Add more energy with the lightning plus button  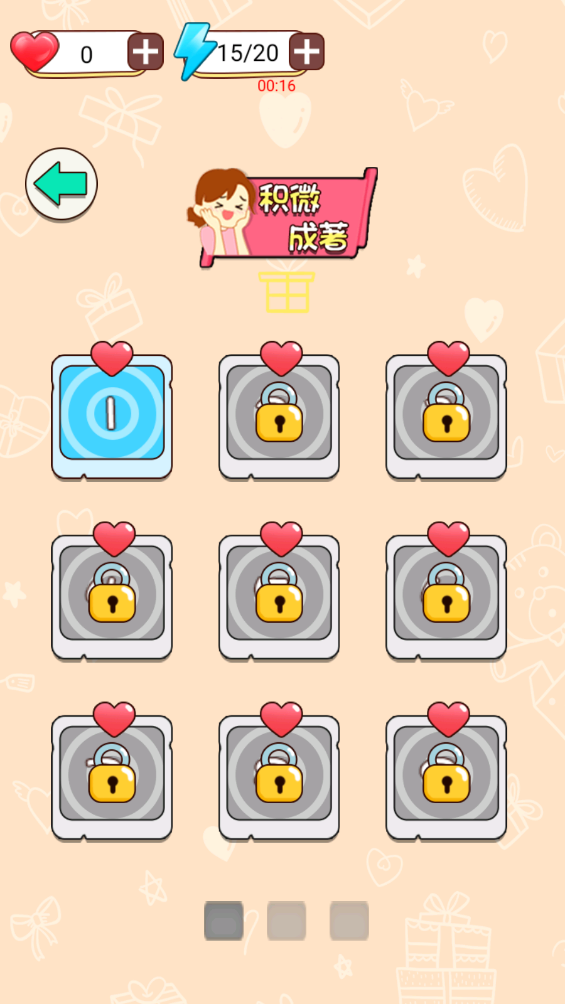click(x=307, y=52)
